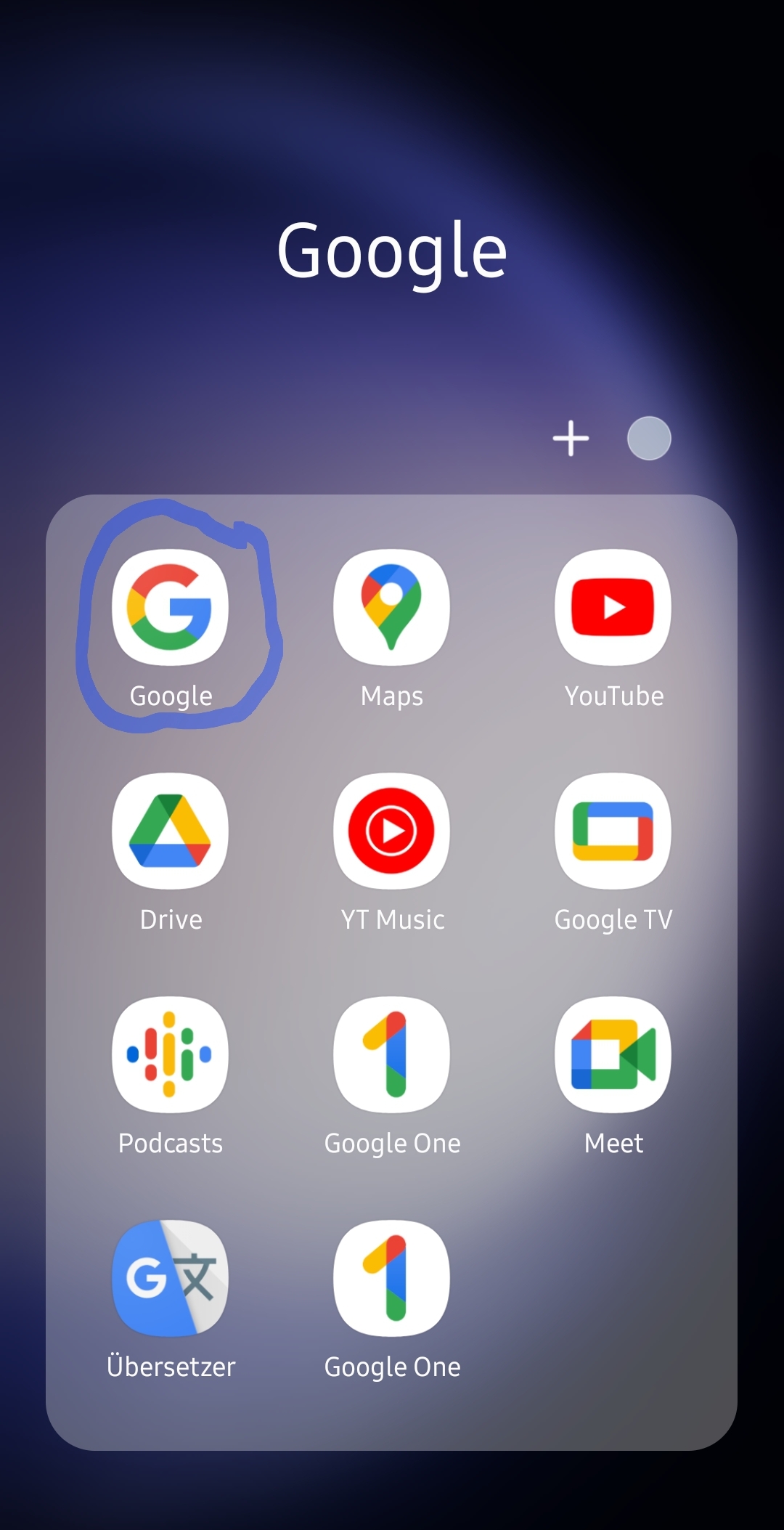Screen dimensions: 784x1530
Task: Open Drive
Action: coord(171,831)
